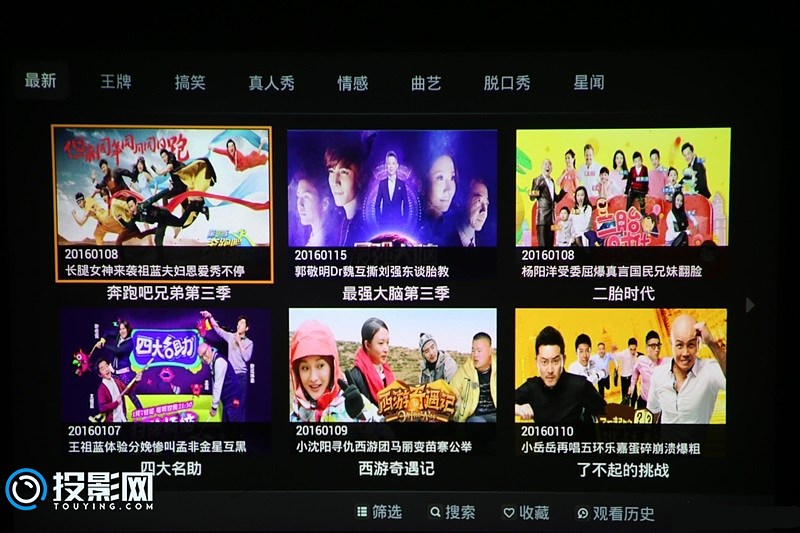Open the 搞笑 category tab
800x533 pixels.
pyautogui.click(x=190, y=82)
